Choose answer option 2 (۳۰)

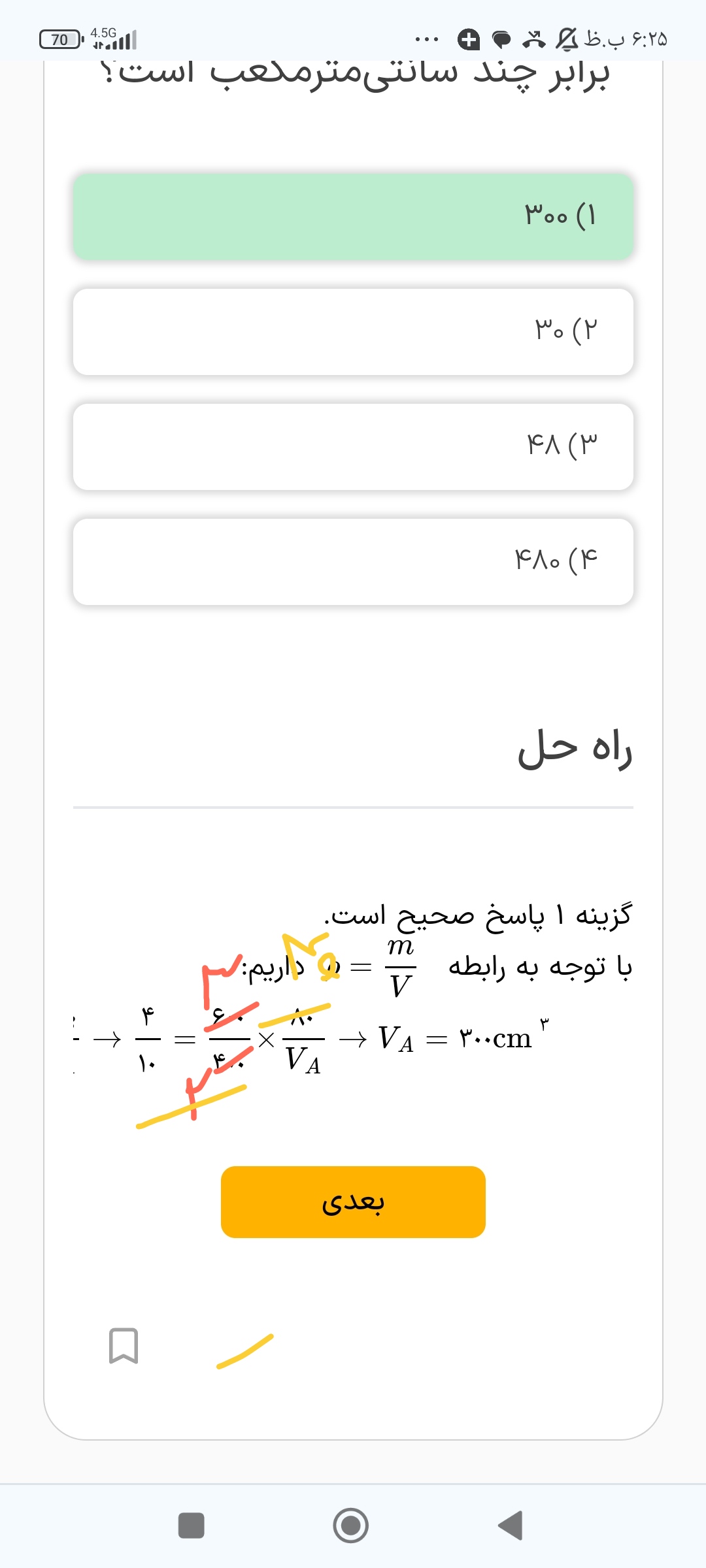click(x=353, y=331)
